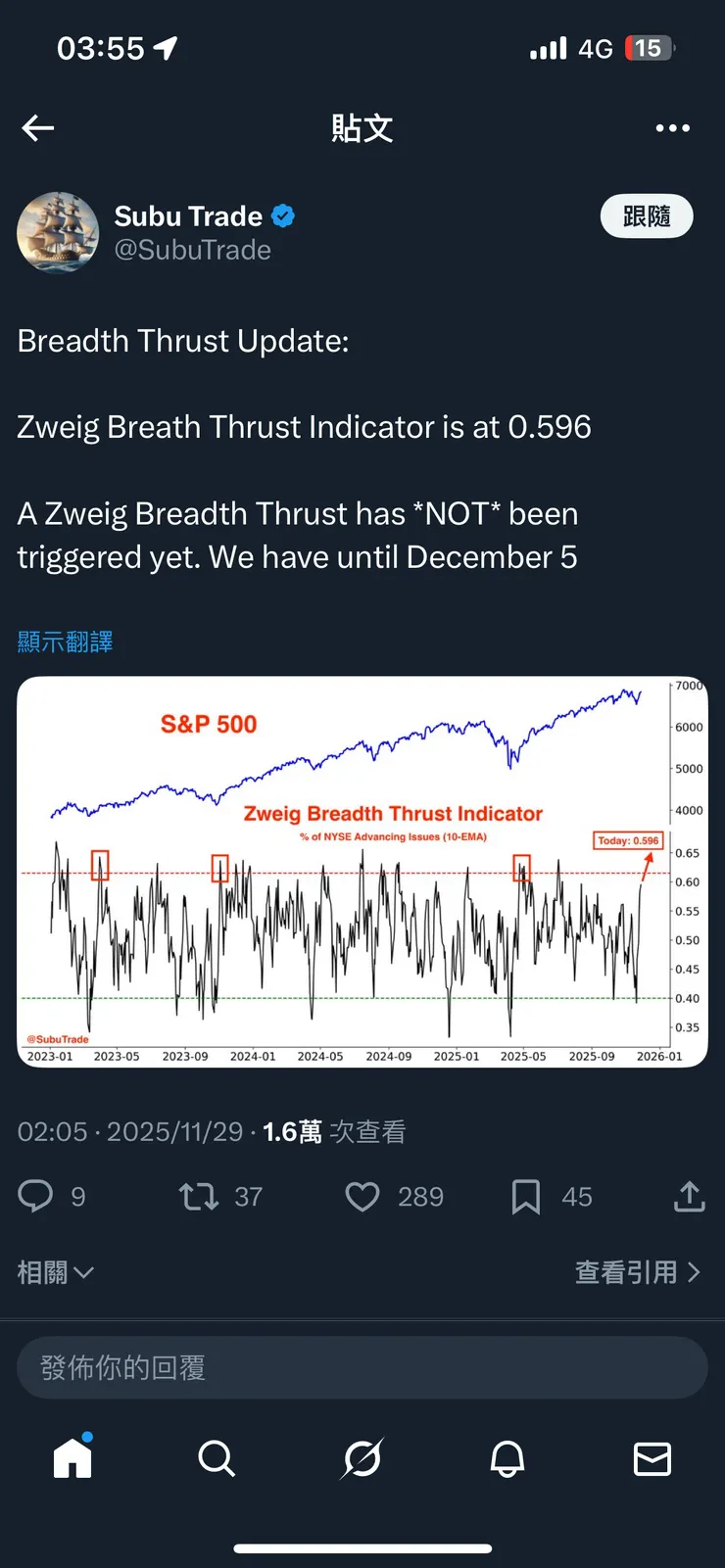725x1568 pixels.
Task: Tap the 發佈你的回覆 reply field
Action: click(362, 1367)
